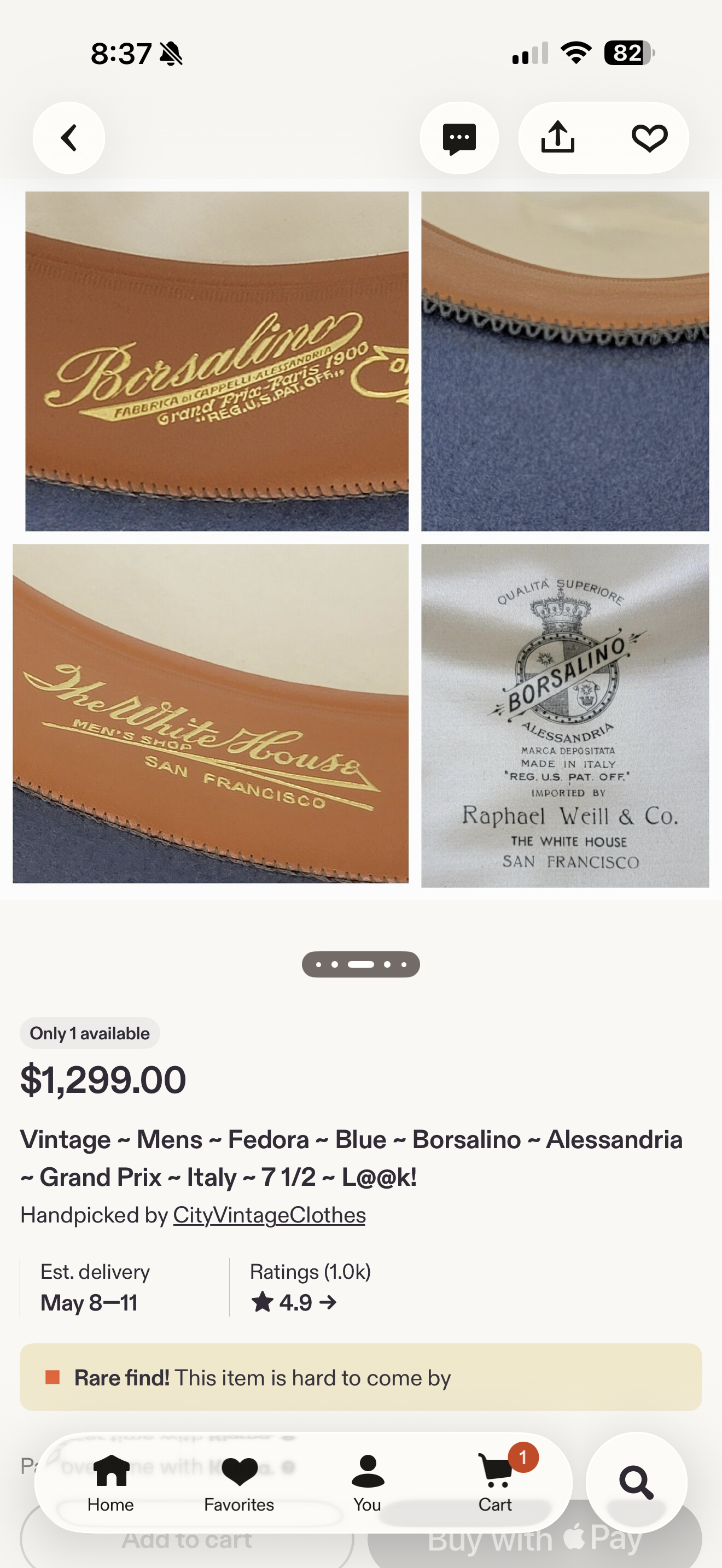Visit the CityVintageClothes shop link
Screen dimensions: 722x1568
269,1215
